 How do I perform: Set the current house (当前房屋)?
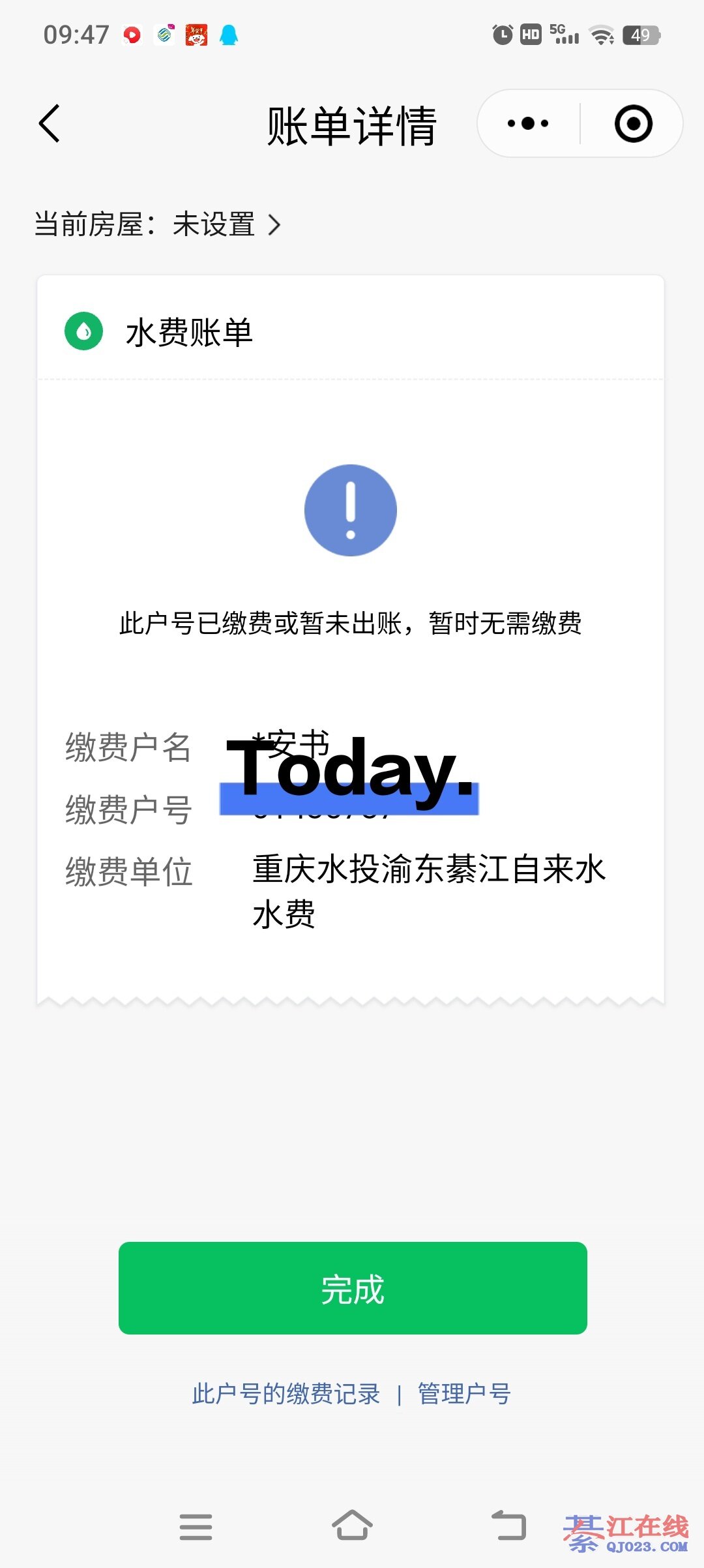158,225
